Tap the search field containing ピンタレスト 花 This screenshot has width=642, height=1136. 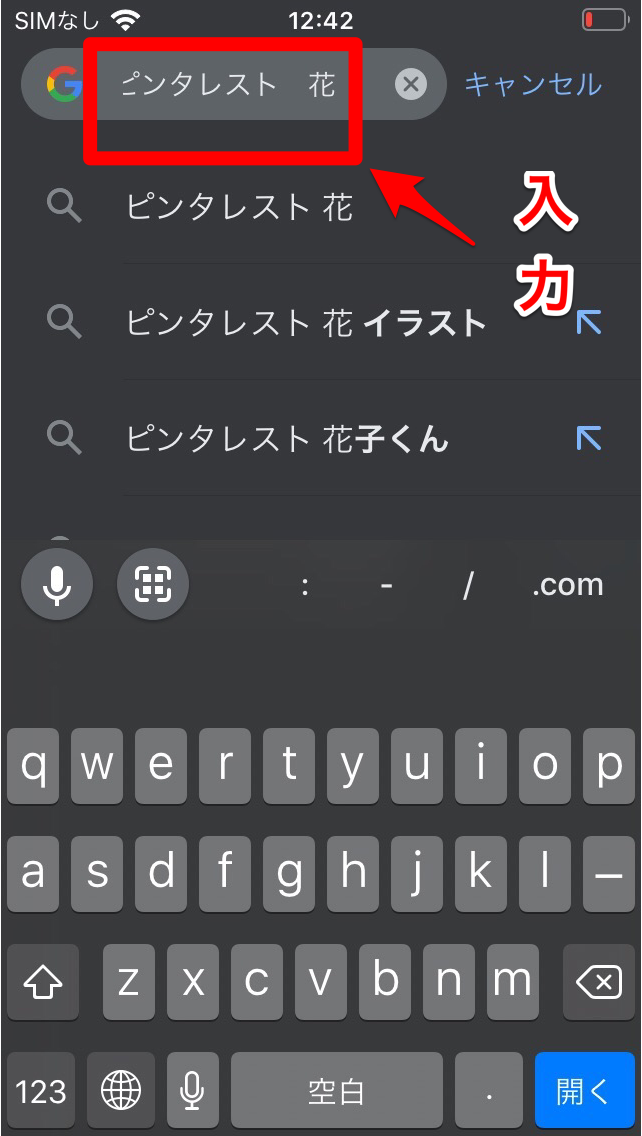(240, 84)
